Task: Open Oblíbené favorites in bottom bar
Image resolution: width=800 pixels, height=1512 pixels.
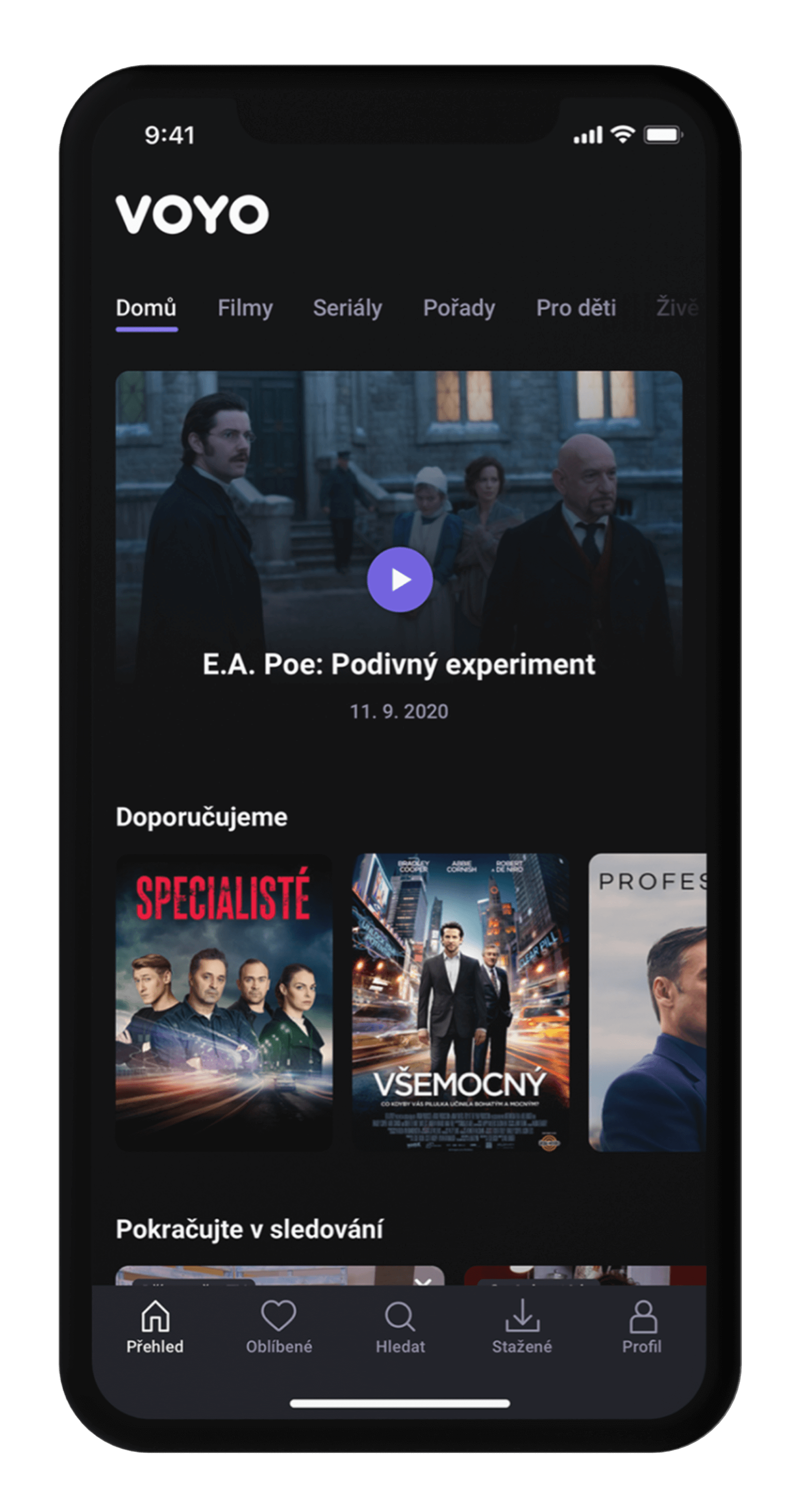Action: click(x=279, y=1327)
